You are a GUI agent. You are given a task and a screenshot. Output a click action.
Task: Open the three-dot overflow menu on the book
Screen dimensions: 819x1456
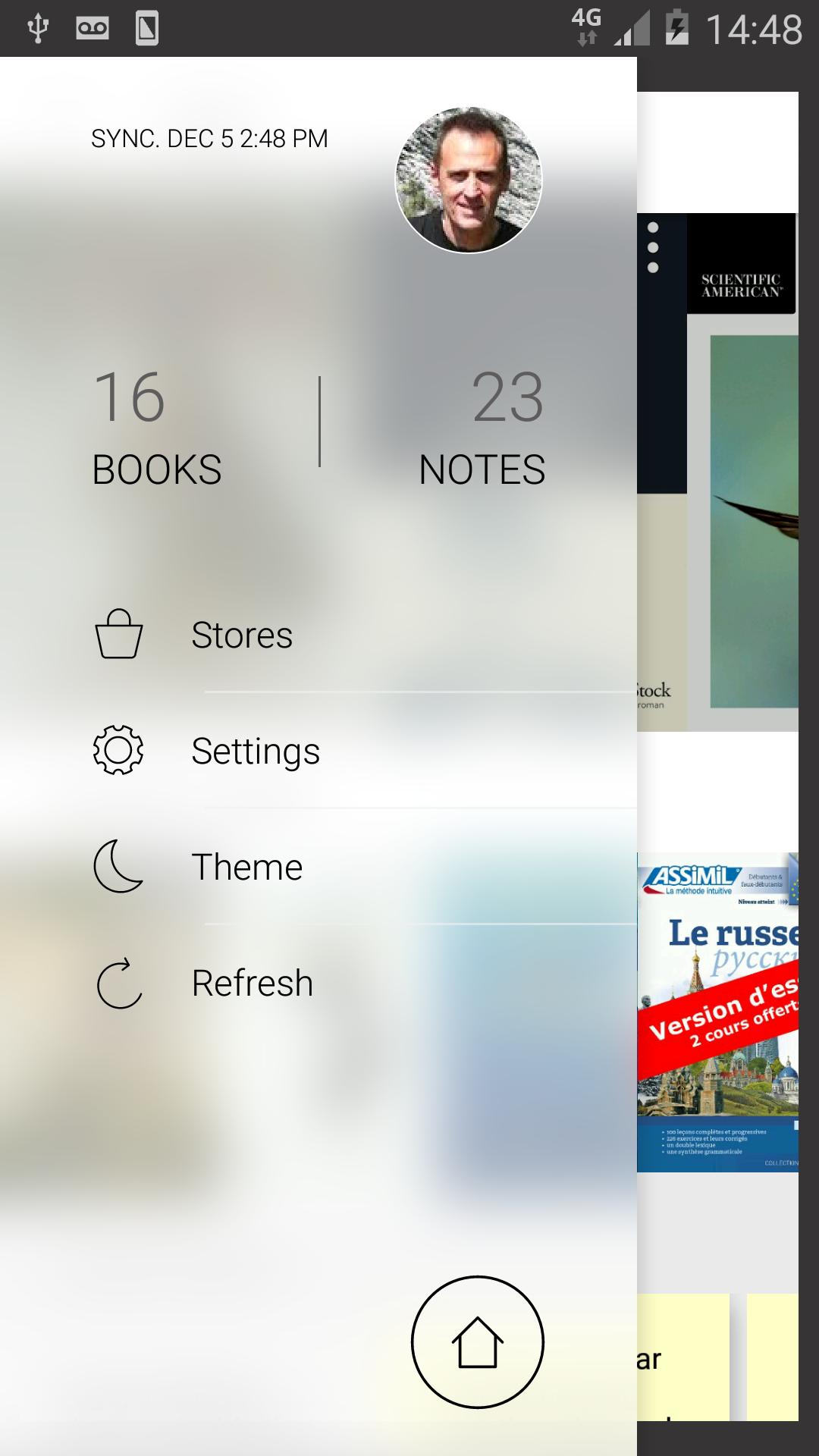[x=653, y=247]
